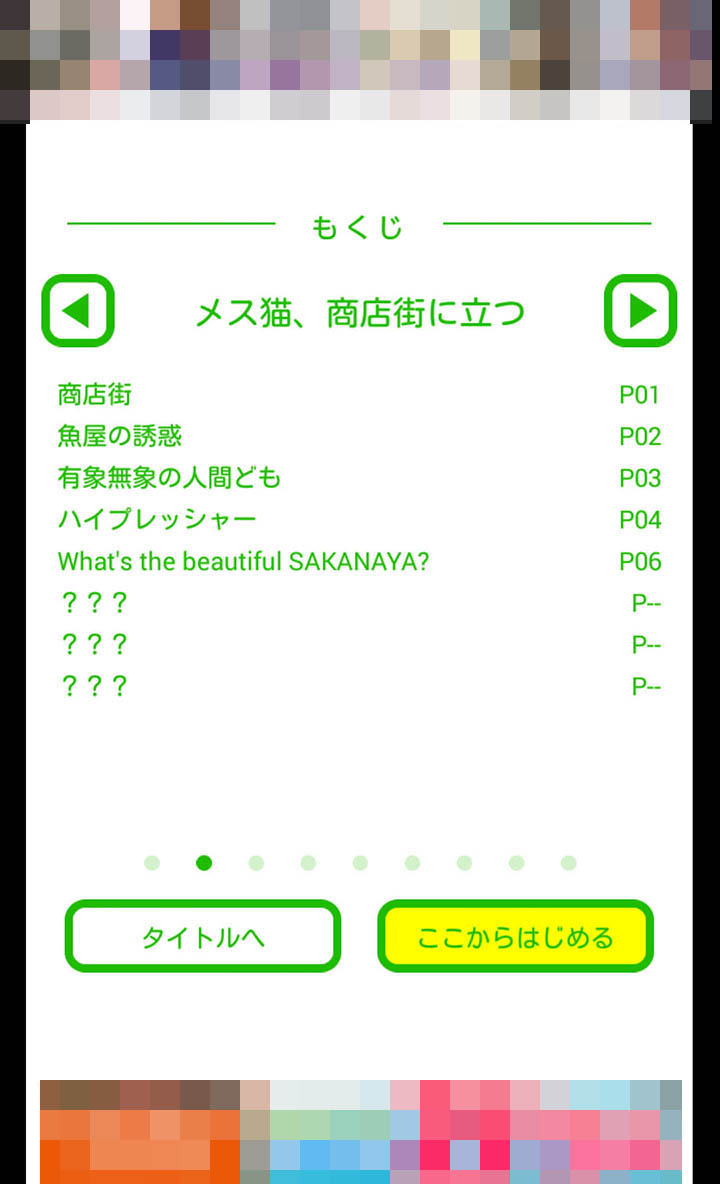Open What's the beautiful SAKANAYA? on P06
The height and width of the screenshot is (1184, 720).
point(243,562)
